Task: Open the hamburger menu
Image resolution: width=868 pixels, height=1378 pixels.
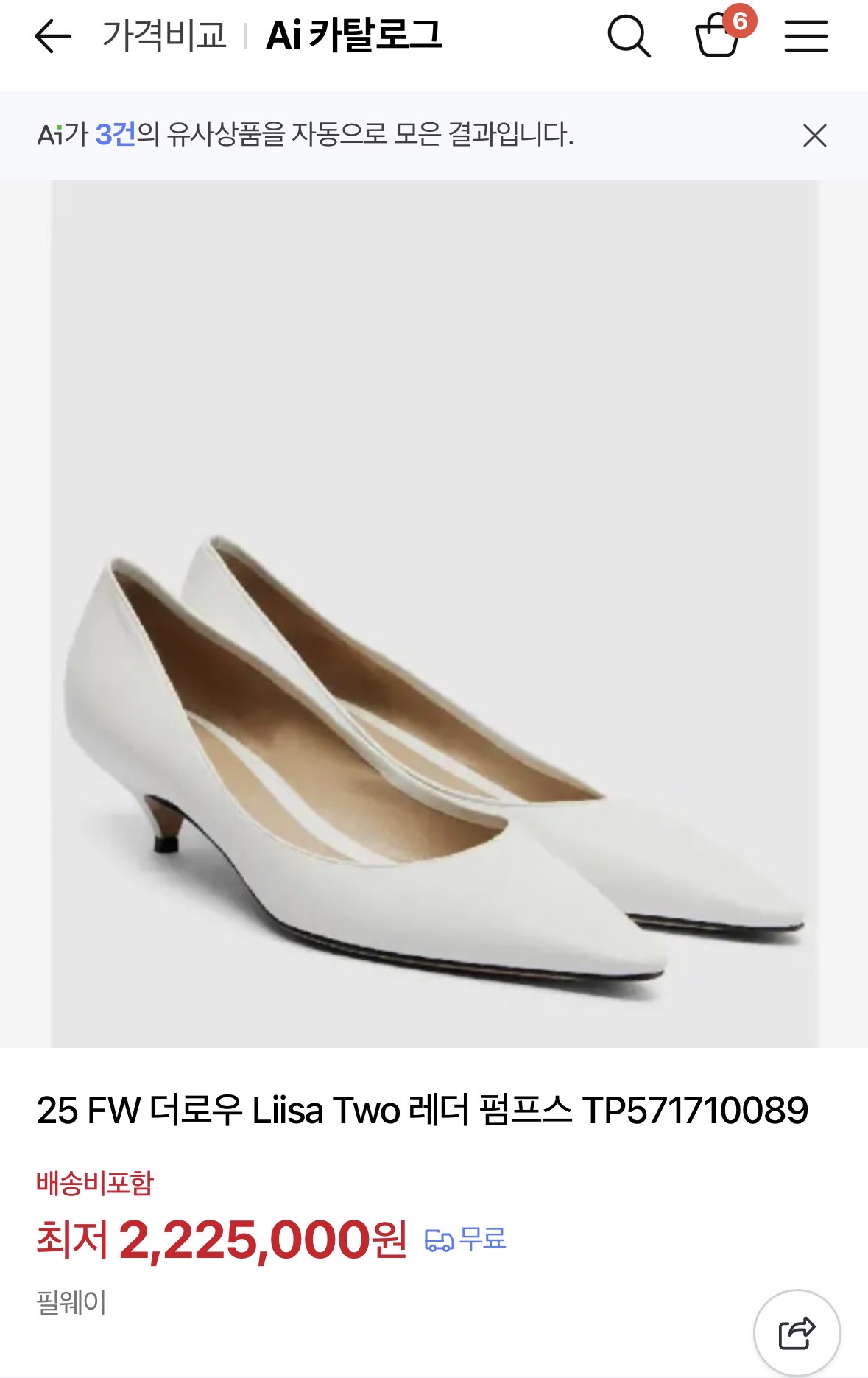Action: (805, 36)
